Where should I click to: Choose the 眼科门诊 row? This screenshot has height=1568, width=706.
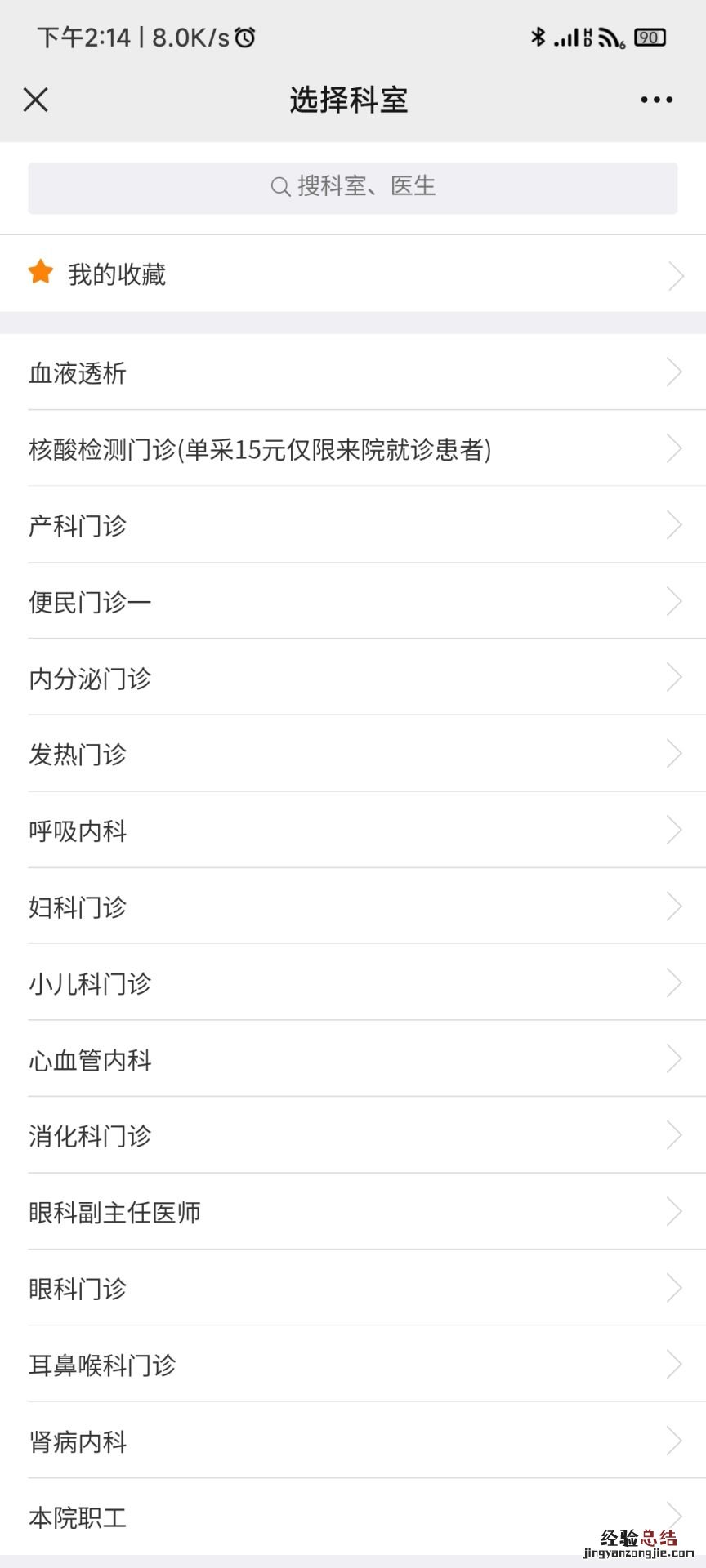[353, 1288]
